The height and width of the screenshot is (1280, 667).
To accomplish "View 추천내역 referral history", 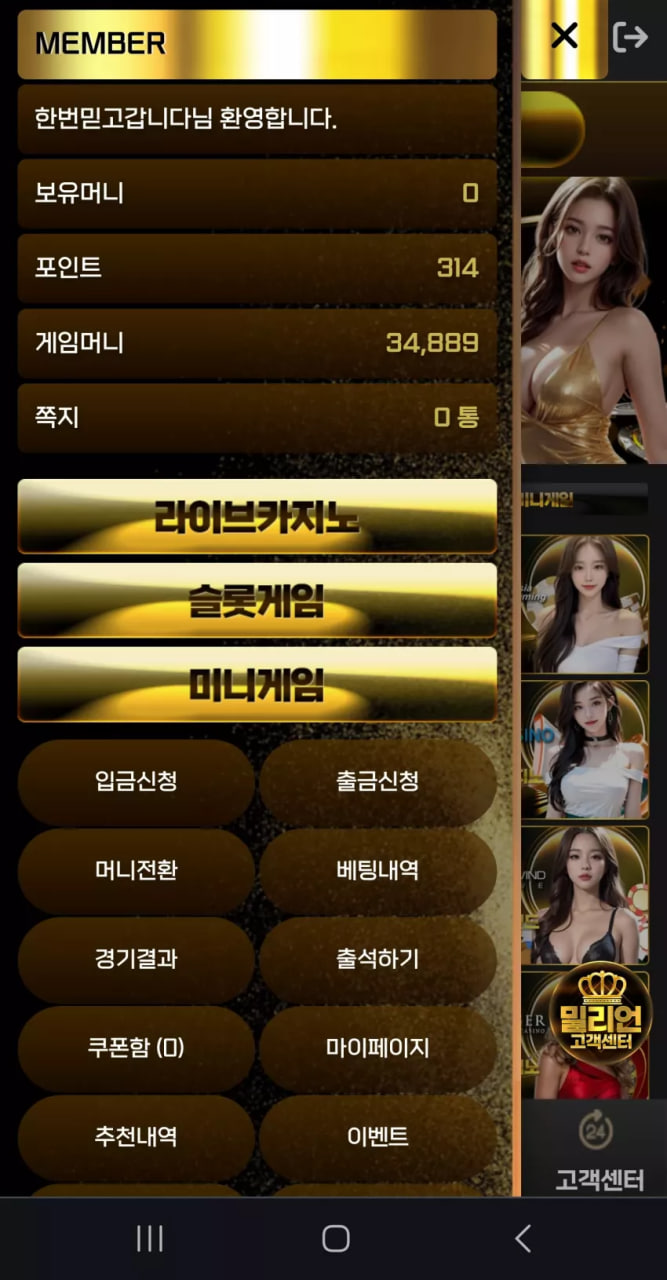I will click(x=136, y=1137).
